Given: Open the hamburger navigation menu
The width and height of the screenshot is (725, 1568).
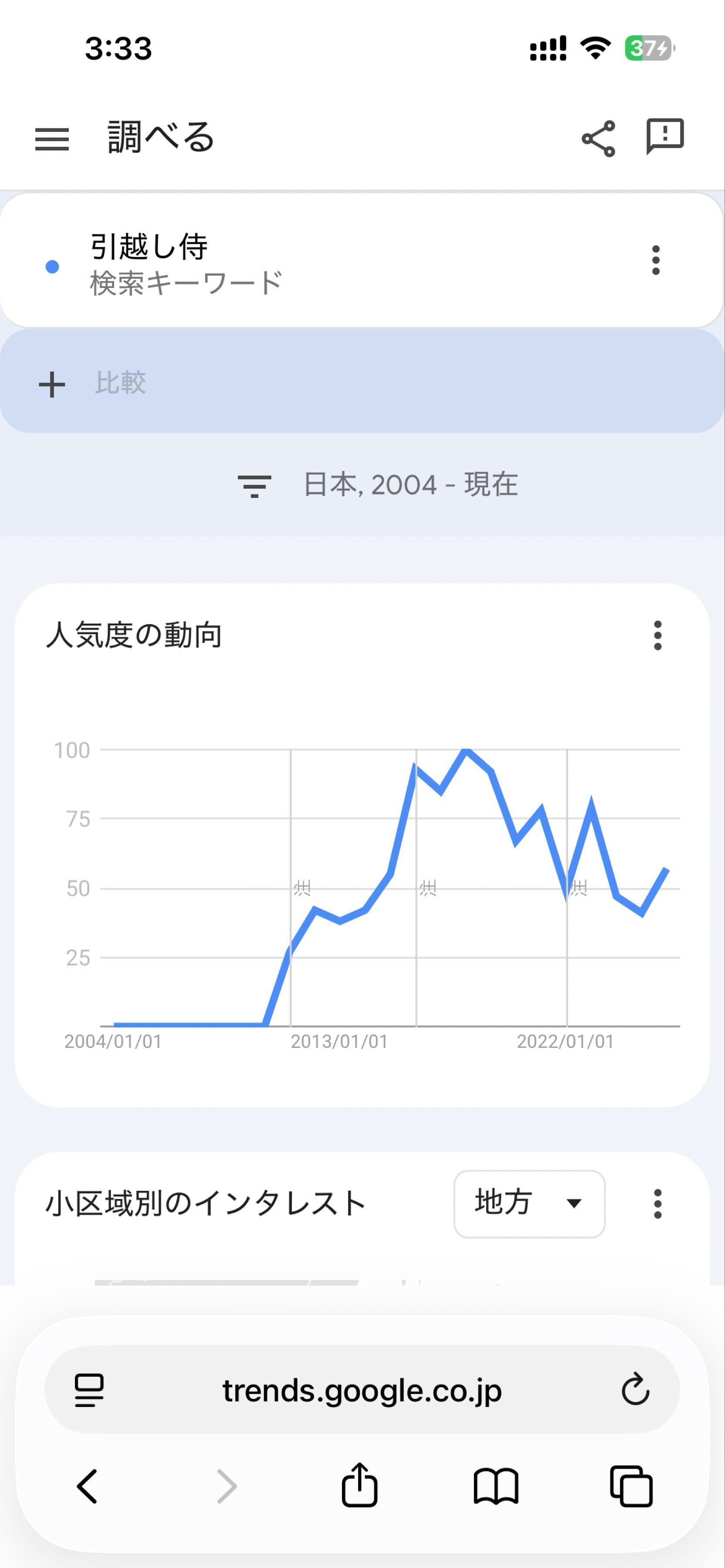Looking at the screenshot, I should click(x=52, y=139).
